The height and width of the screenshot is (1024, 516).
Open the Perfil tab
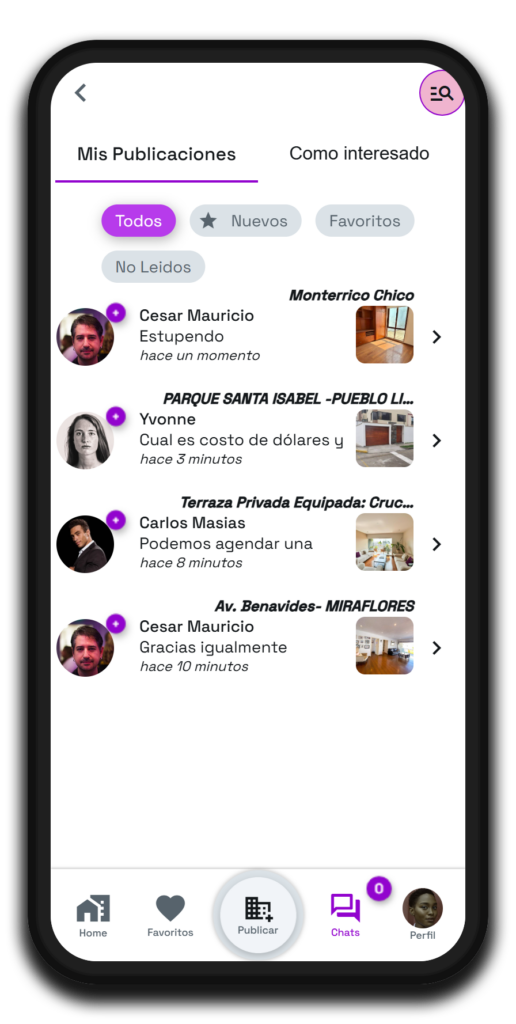pyautogui.click(x=423, y=914)
